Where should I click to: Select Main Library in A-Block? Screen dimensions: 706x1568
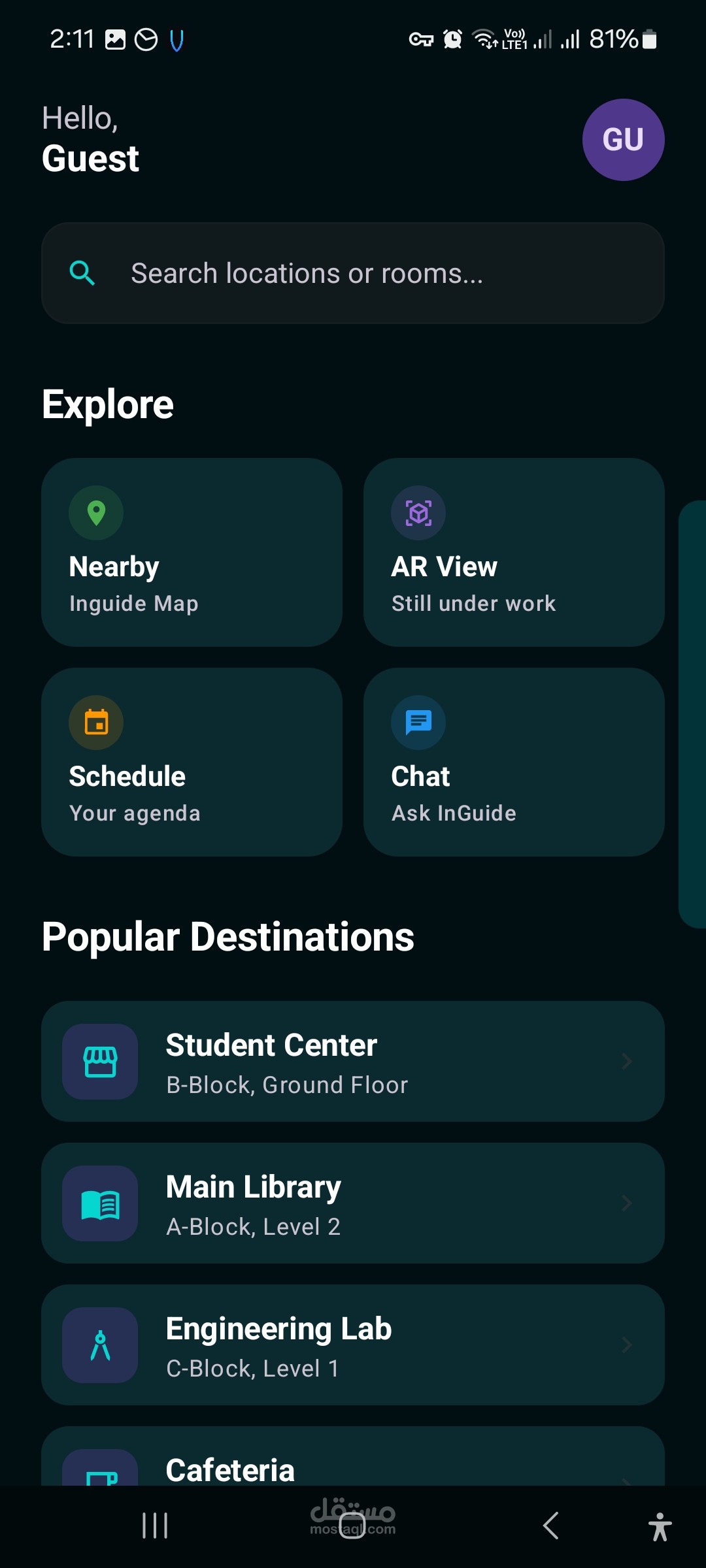point(353,1203)
